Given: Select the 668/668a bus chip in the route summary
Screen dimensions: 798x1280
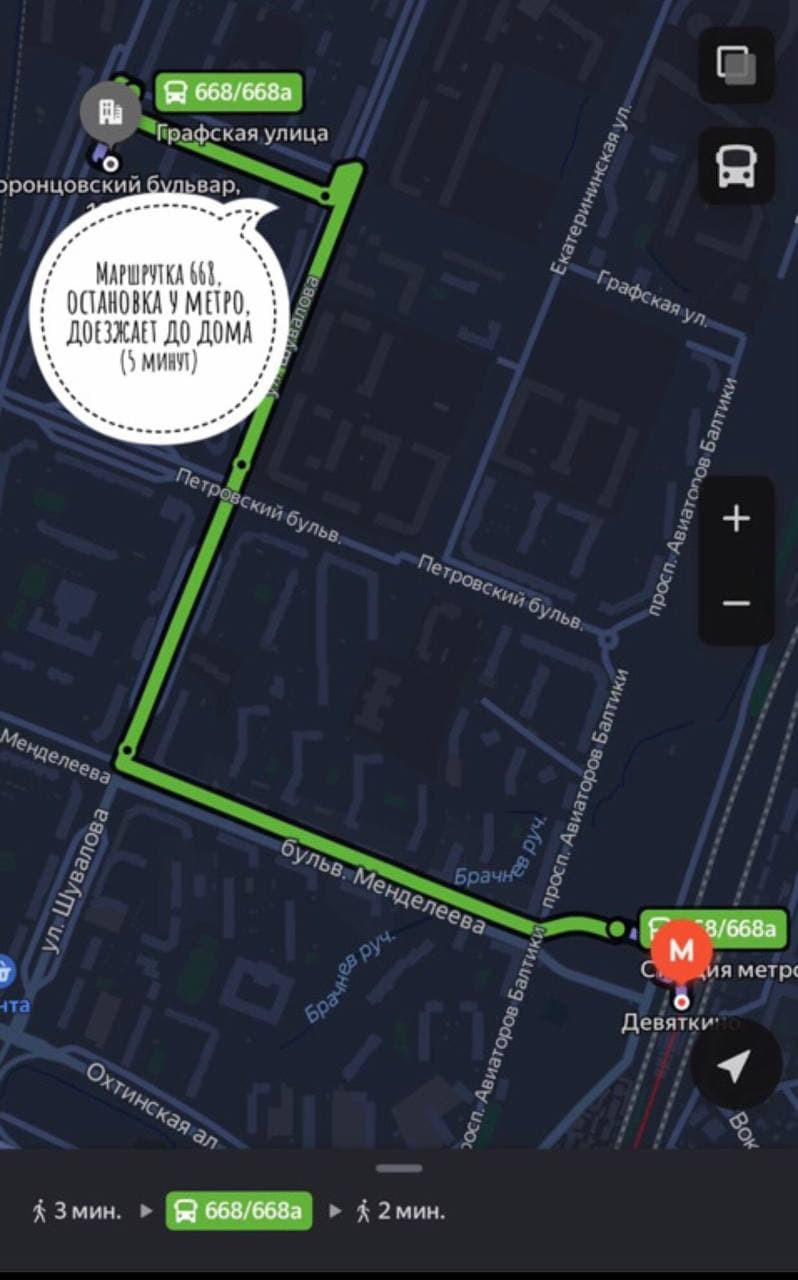Looking at the screenshot, I should point(239,1211).
